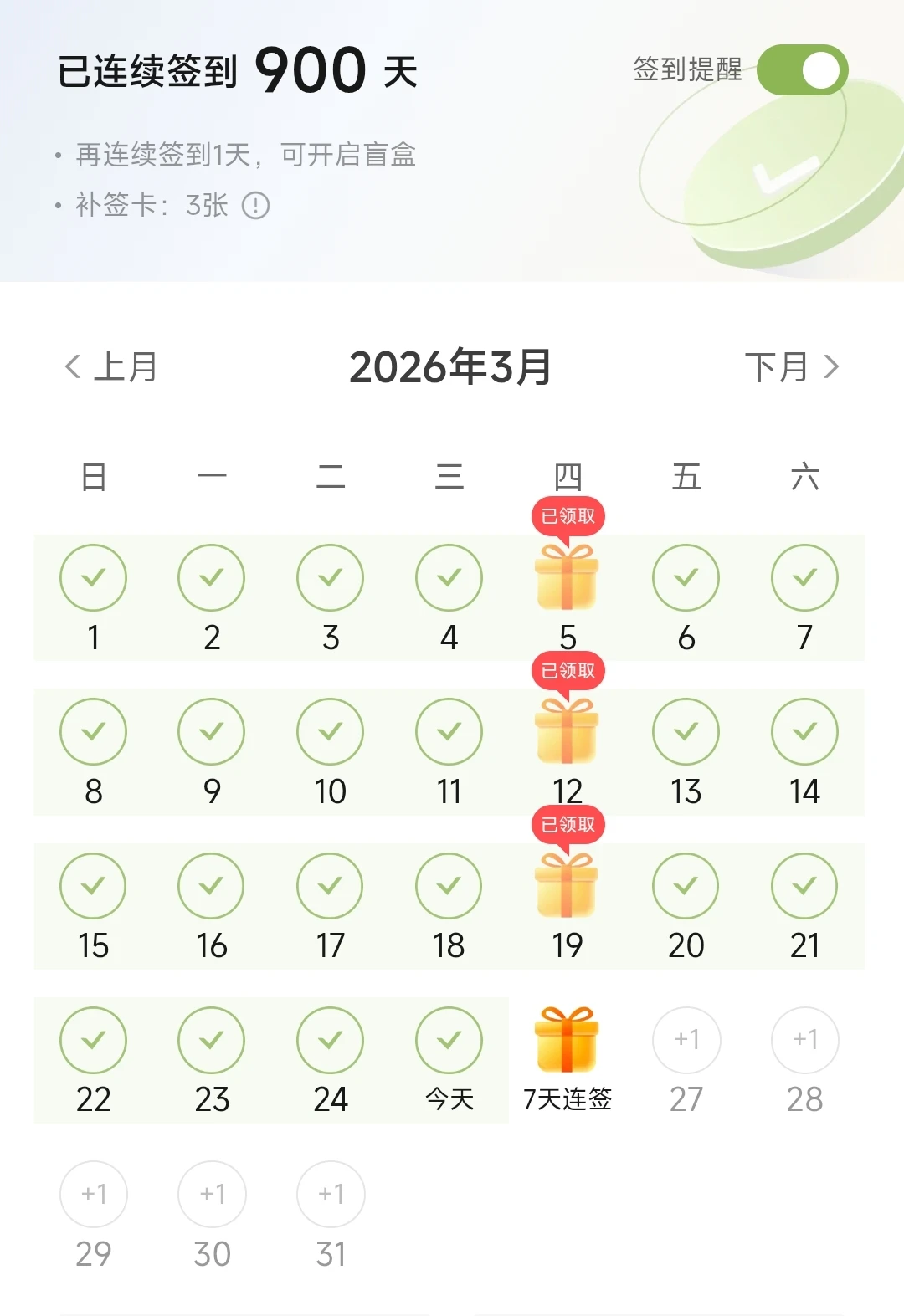Select the +1 cell for day 31

pyautogui.click(x=331, y=1194)
